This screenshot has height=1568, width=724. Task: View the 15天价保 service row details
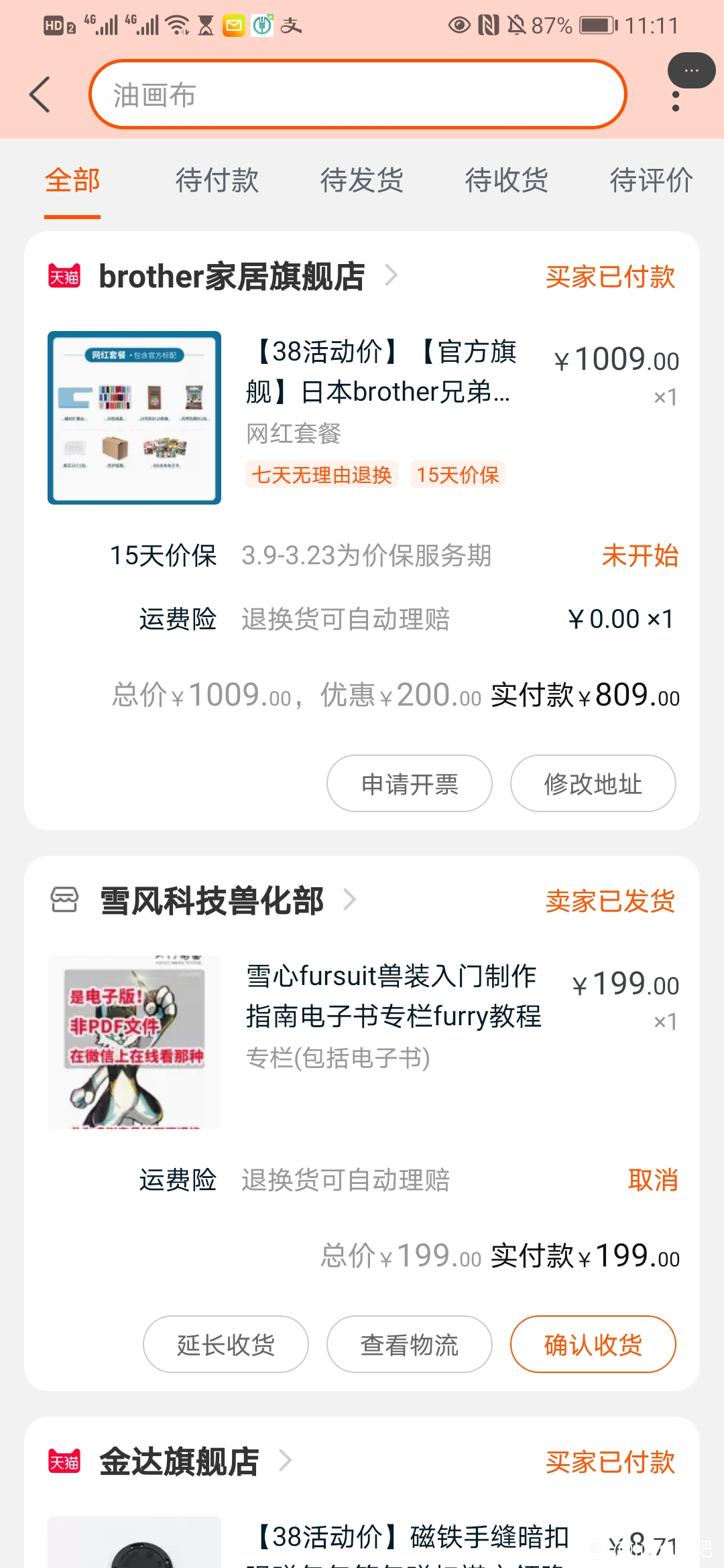pos(394,556)
